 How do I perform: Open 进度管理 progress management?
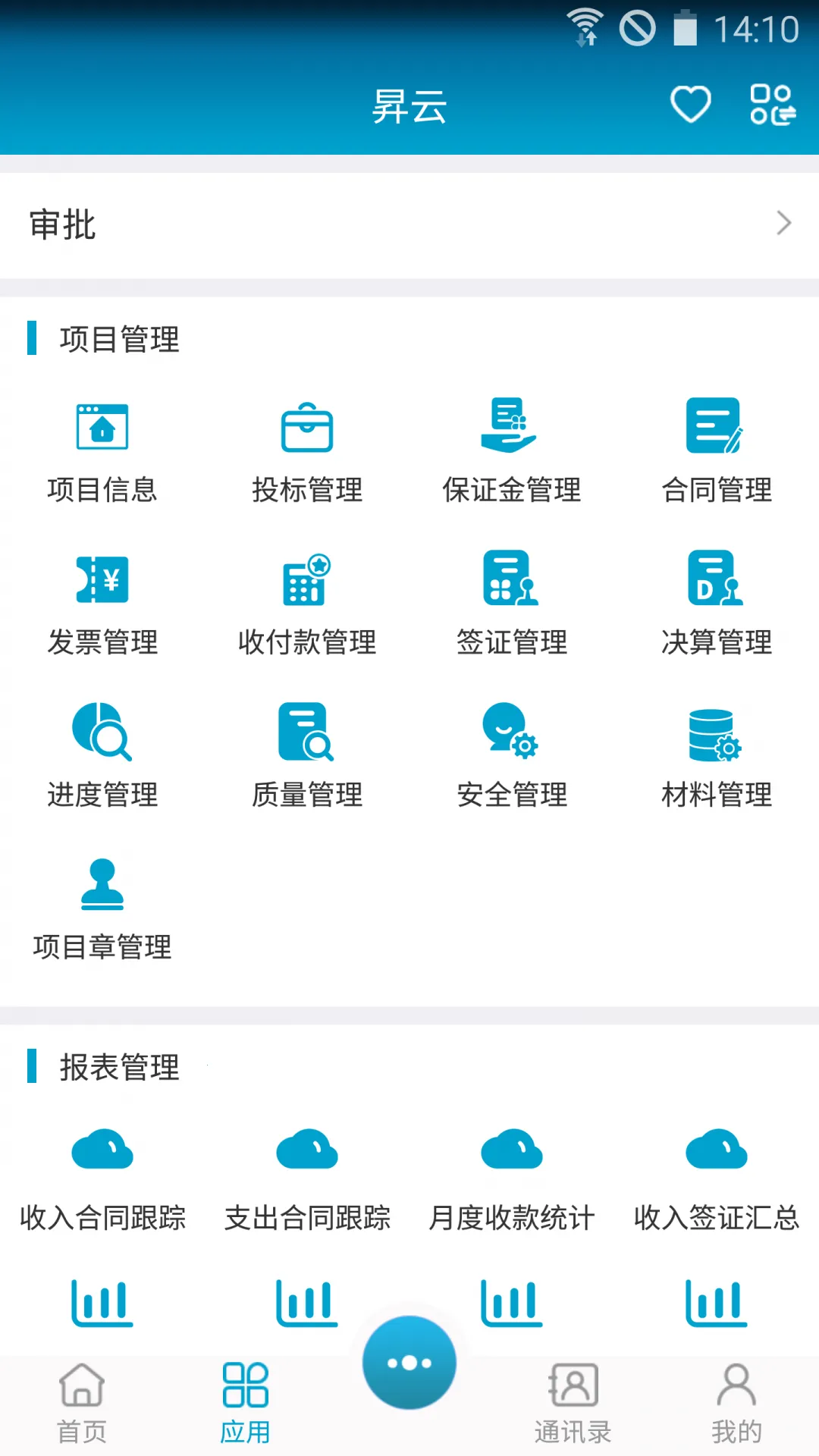[x=102, y=751]
